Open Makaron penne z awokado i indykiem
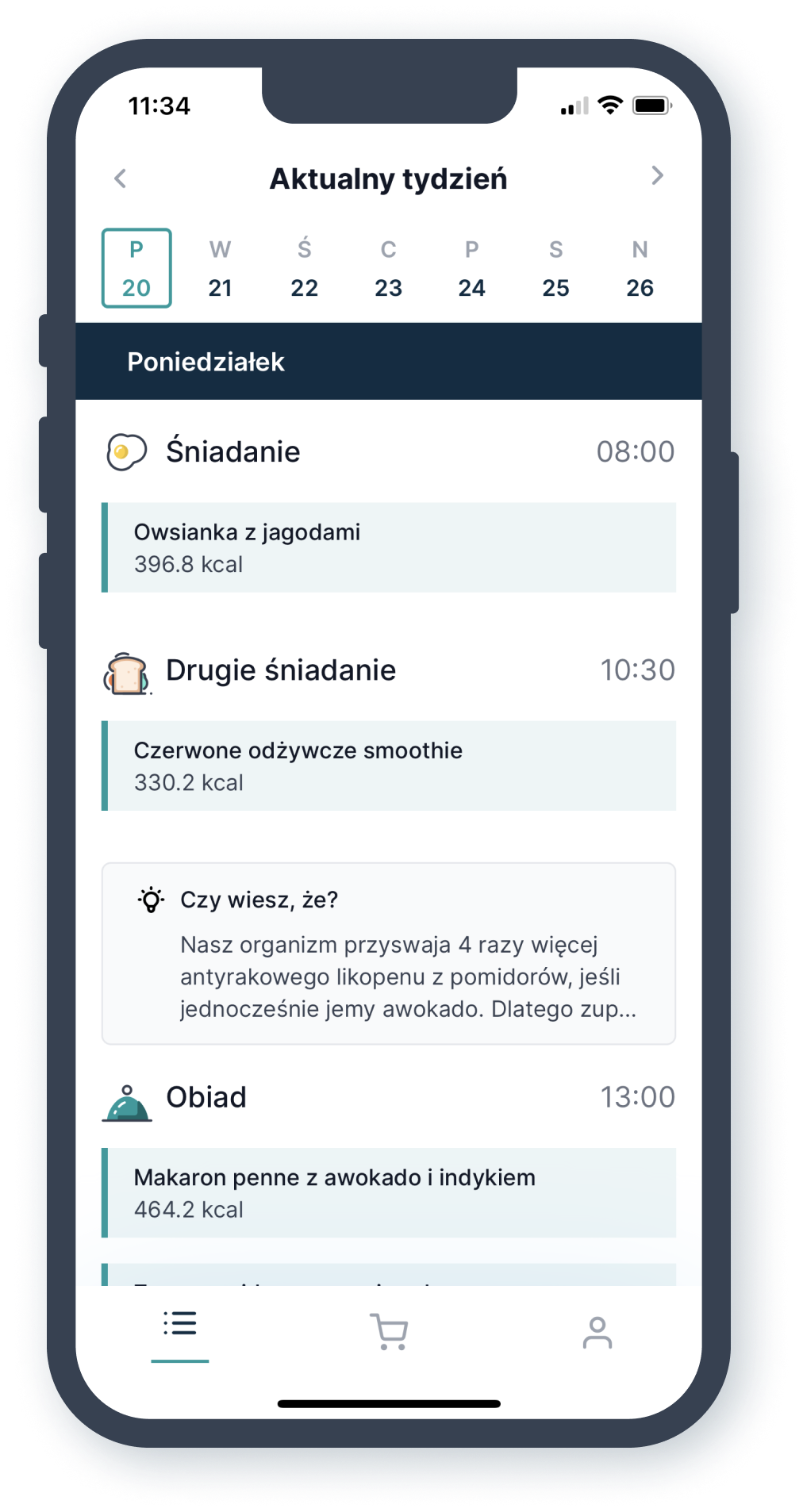Viewport: 803px width, 1512px height. click(x=389, y=1192)
